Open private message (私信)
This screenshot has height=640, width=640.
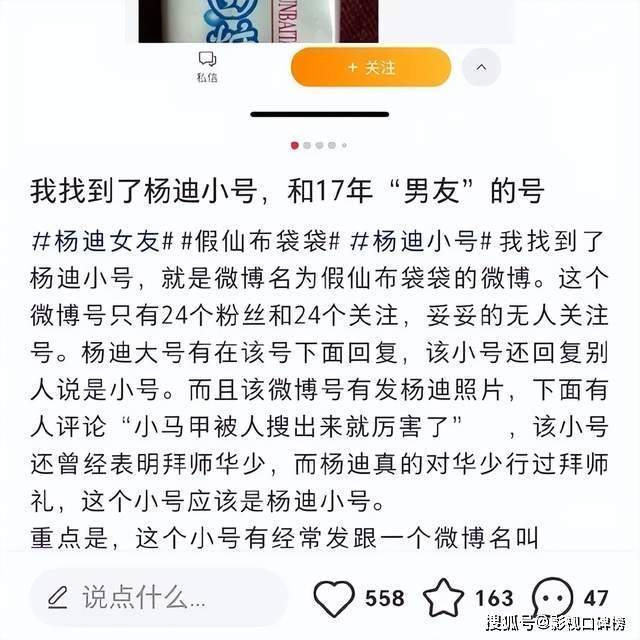pos(207,66)
